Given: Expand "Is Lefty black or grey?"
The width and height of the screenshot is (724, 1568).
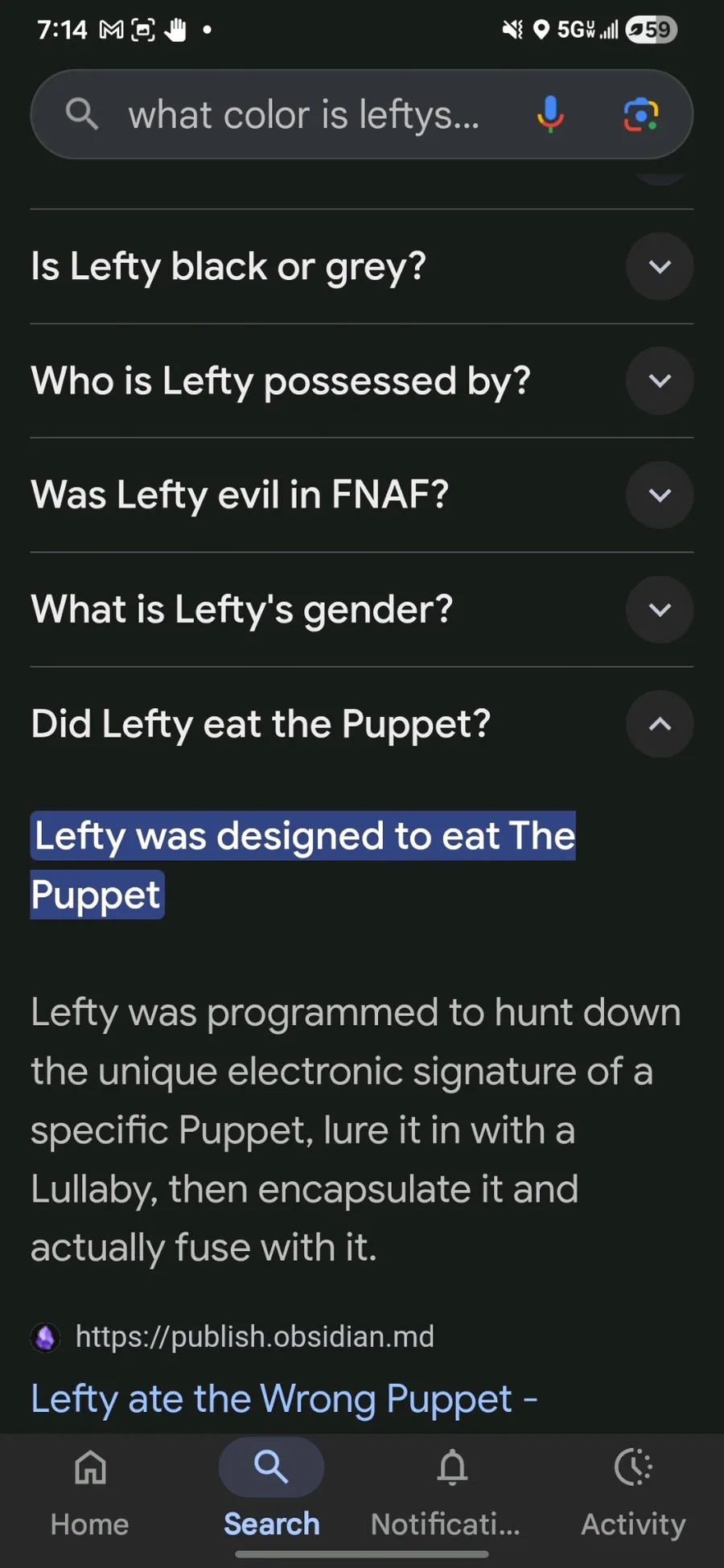Looking at the screenshot, I should 659,266.
